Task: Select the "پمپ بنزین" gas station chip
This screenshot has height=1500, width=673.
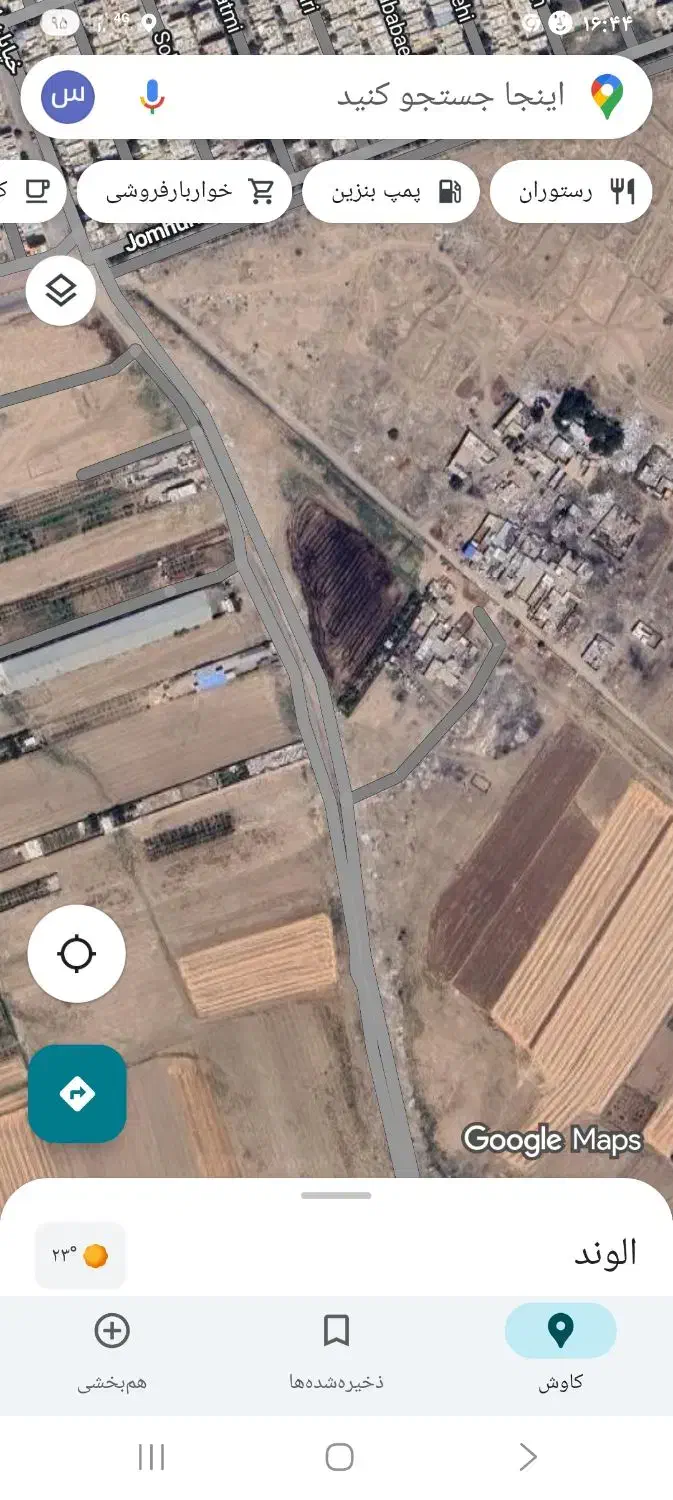Action: click(x=391, y=192)
